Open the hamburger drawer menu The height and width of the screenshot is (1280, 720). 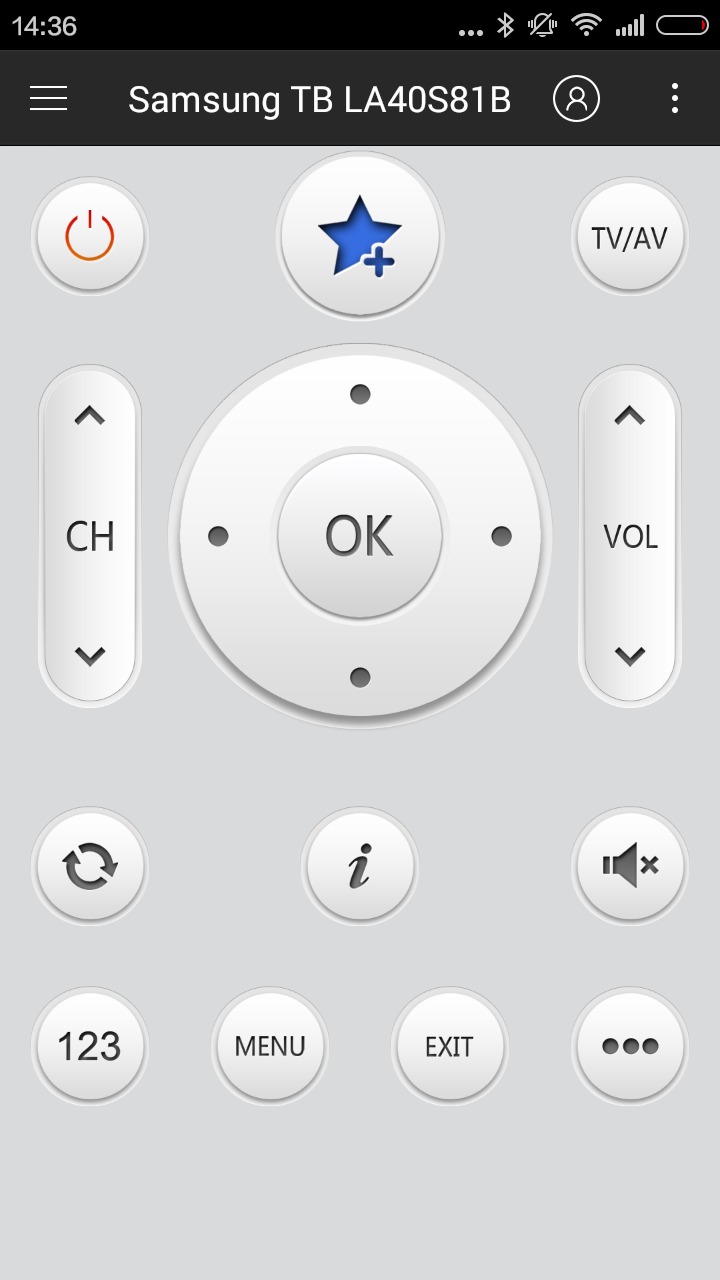tap(48, 98)
